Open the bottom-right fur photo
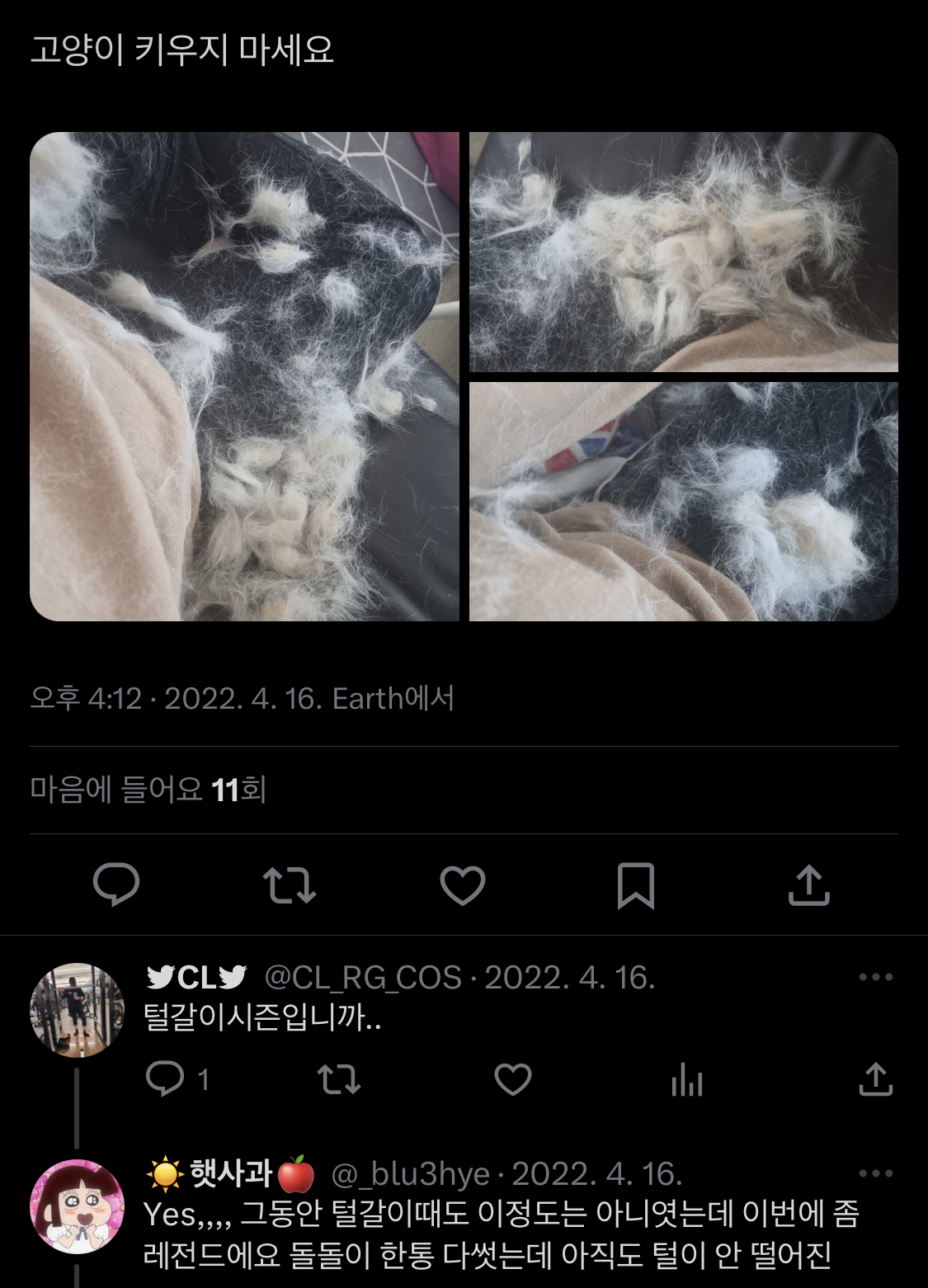This screenshot has width=928, height=1288. [683, 501]
